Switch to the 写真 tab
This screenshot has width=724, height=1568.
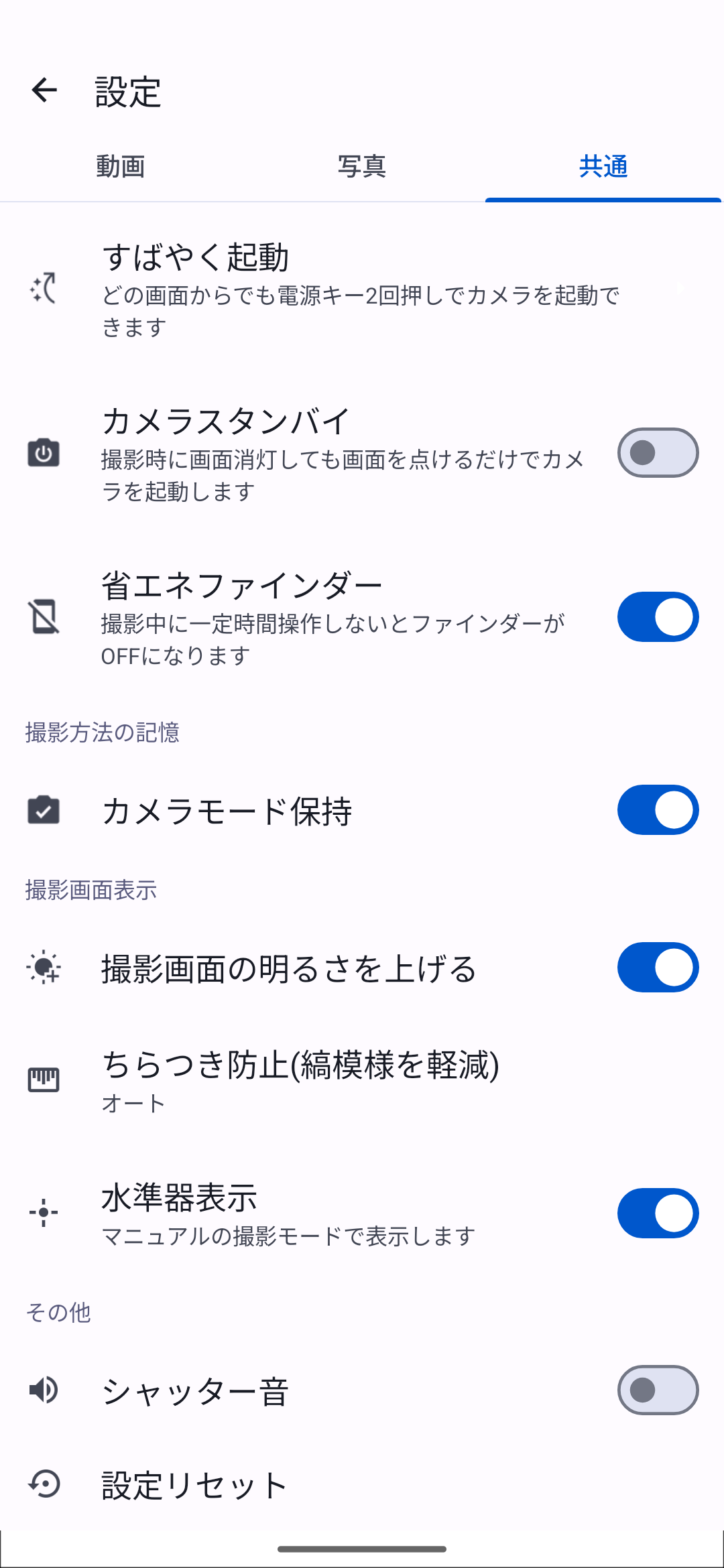(x=362, y=166)
